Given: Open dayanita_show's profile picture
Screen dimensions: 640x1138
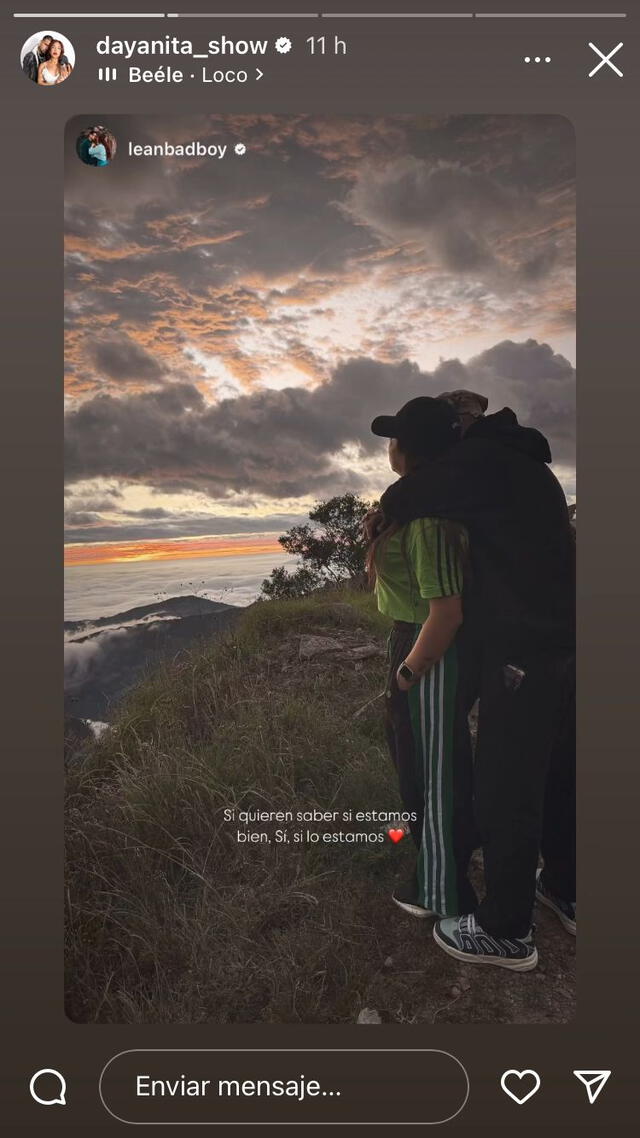Looking at the screenshot, I should coord(47,58).
